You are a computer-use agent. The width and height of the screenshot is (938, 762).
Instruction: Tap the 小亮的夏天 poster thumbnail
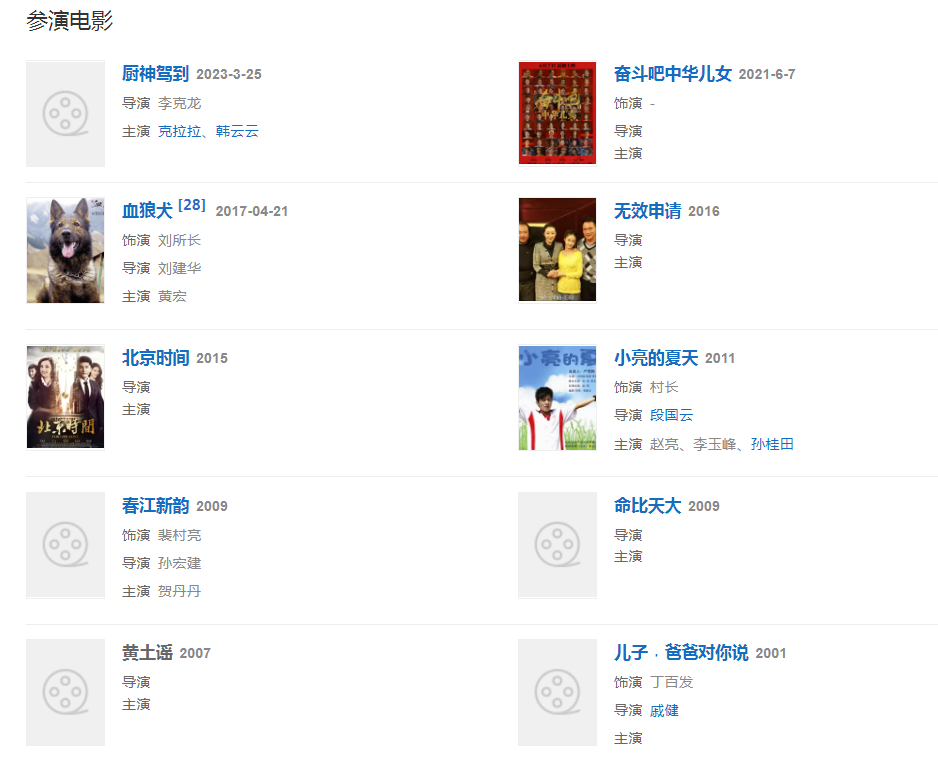point(557,397)
